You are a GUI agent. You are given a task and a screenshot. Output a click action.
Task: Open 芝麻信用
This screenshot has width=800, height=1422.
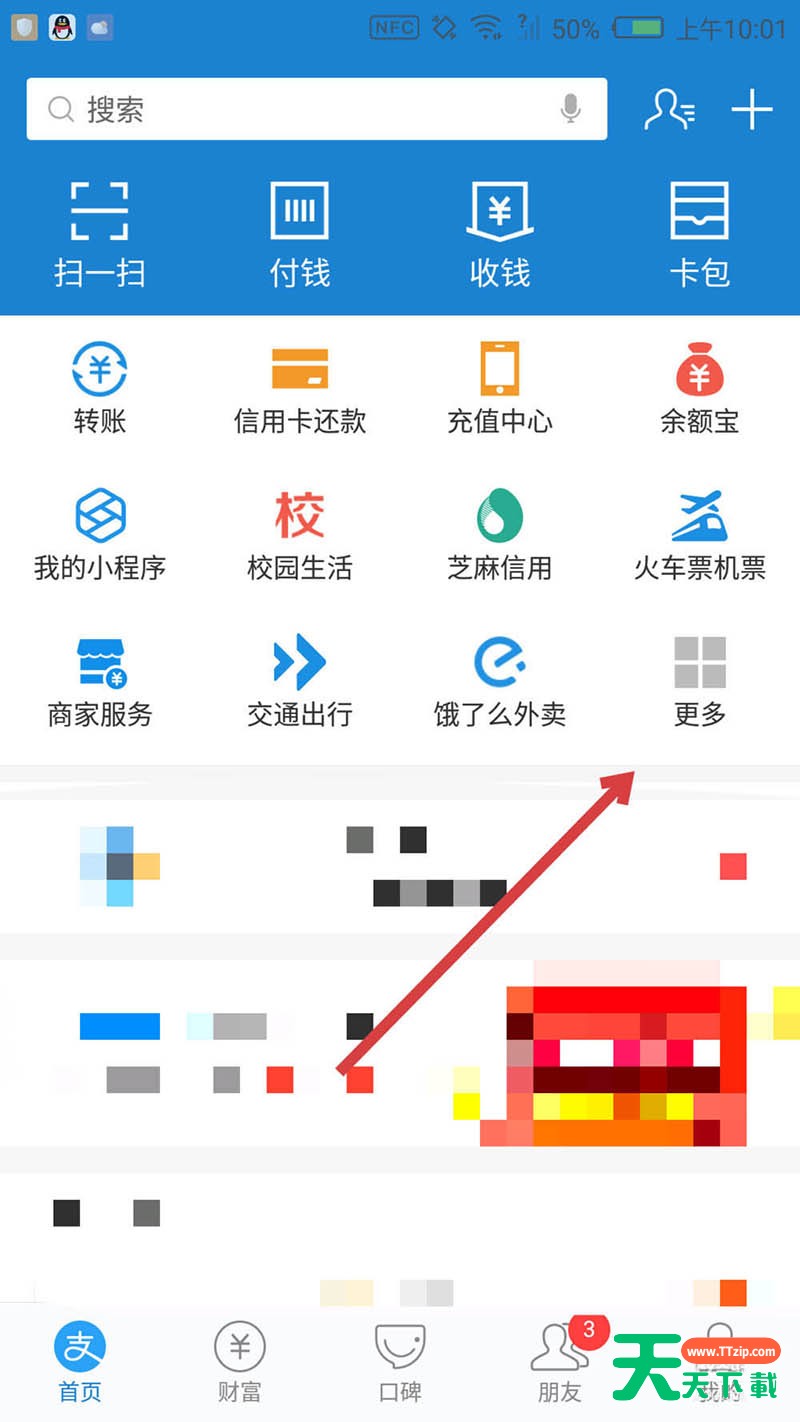click(500, 535)
